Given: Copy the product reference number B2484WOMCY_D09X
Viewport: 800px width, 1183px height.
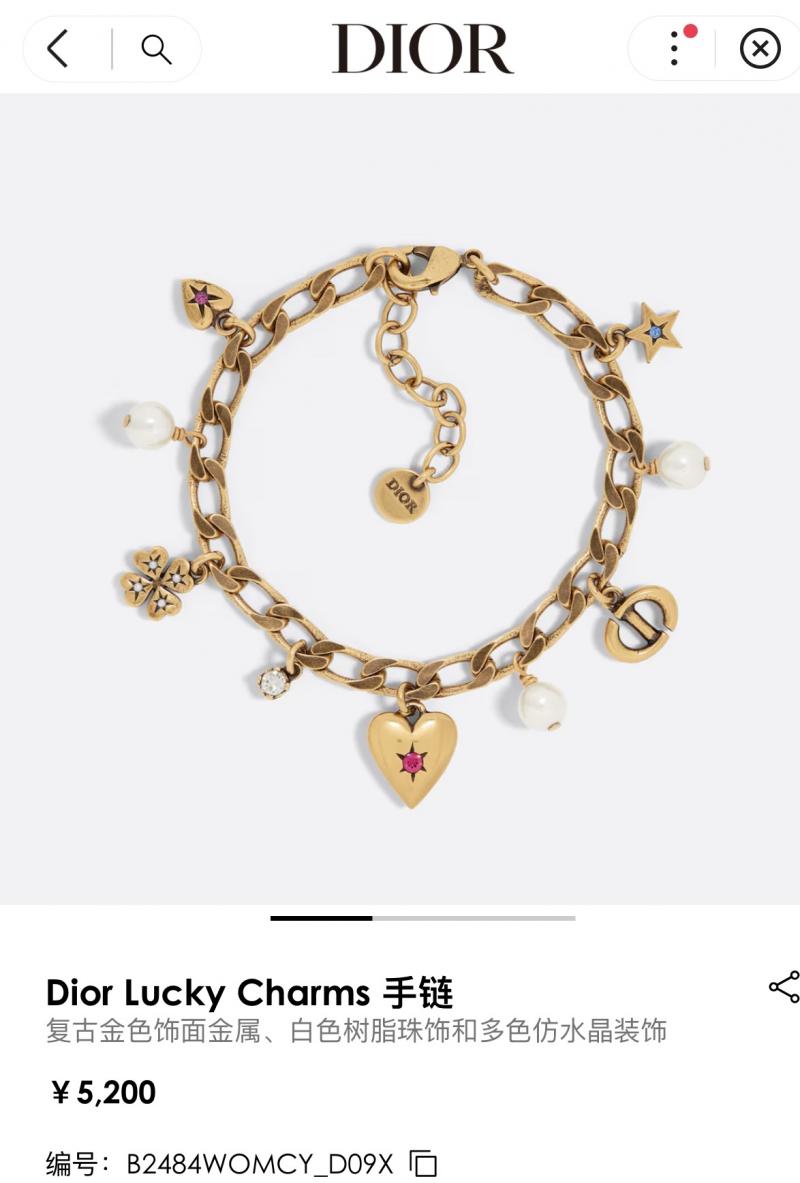Looking at the screenshot, I should 425,1163.
